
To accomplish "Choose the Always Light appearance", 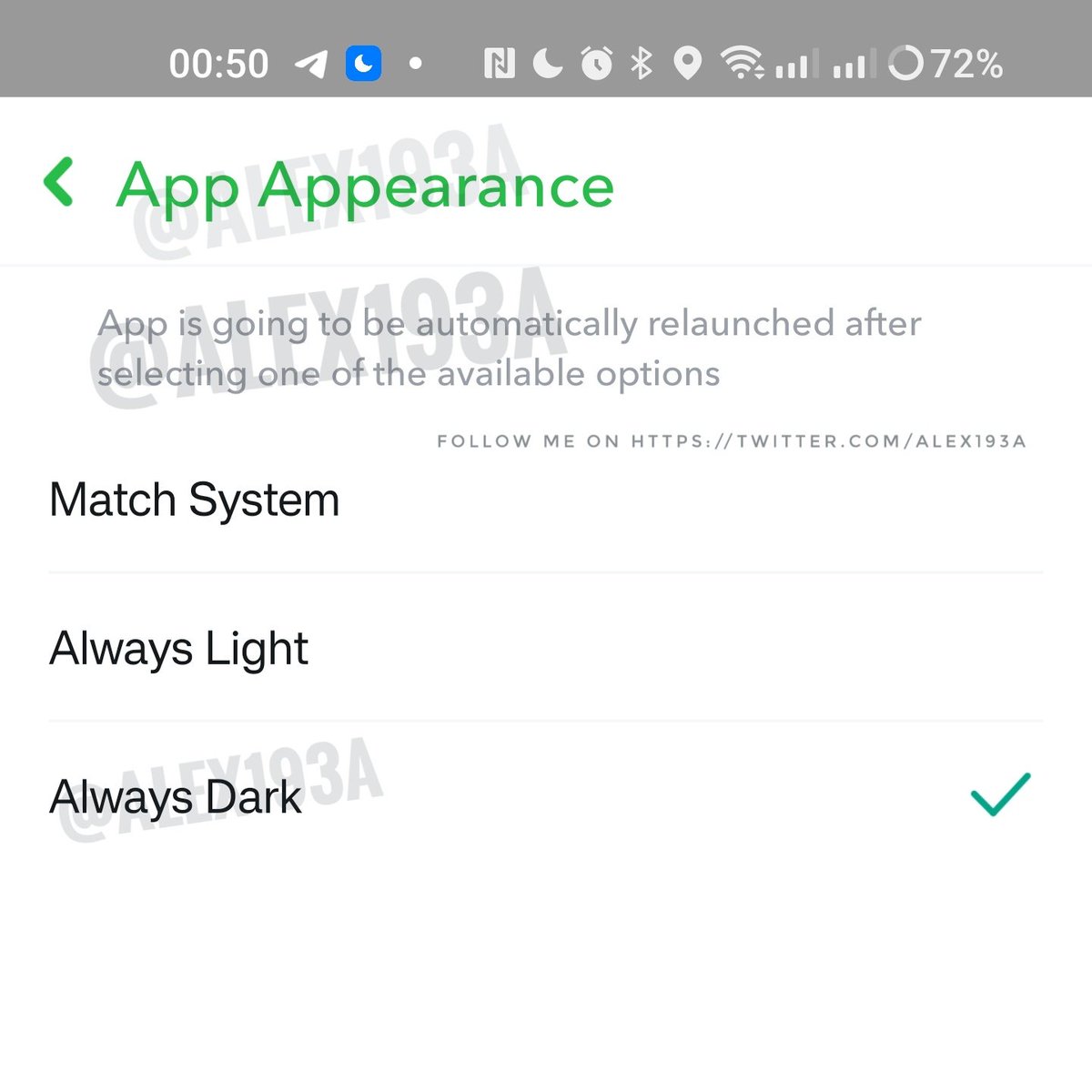I will (x=179, y=649).
